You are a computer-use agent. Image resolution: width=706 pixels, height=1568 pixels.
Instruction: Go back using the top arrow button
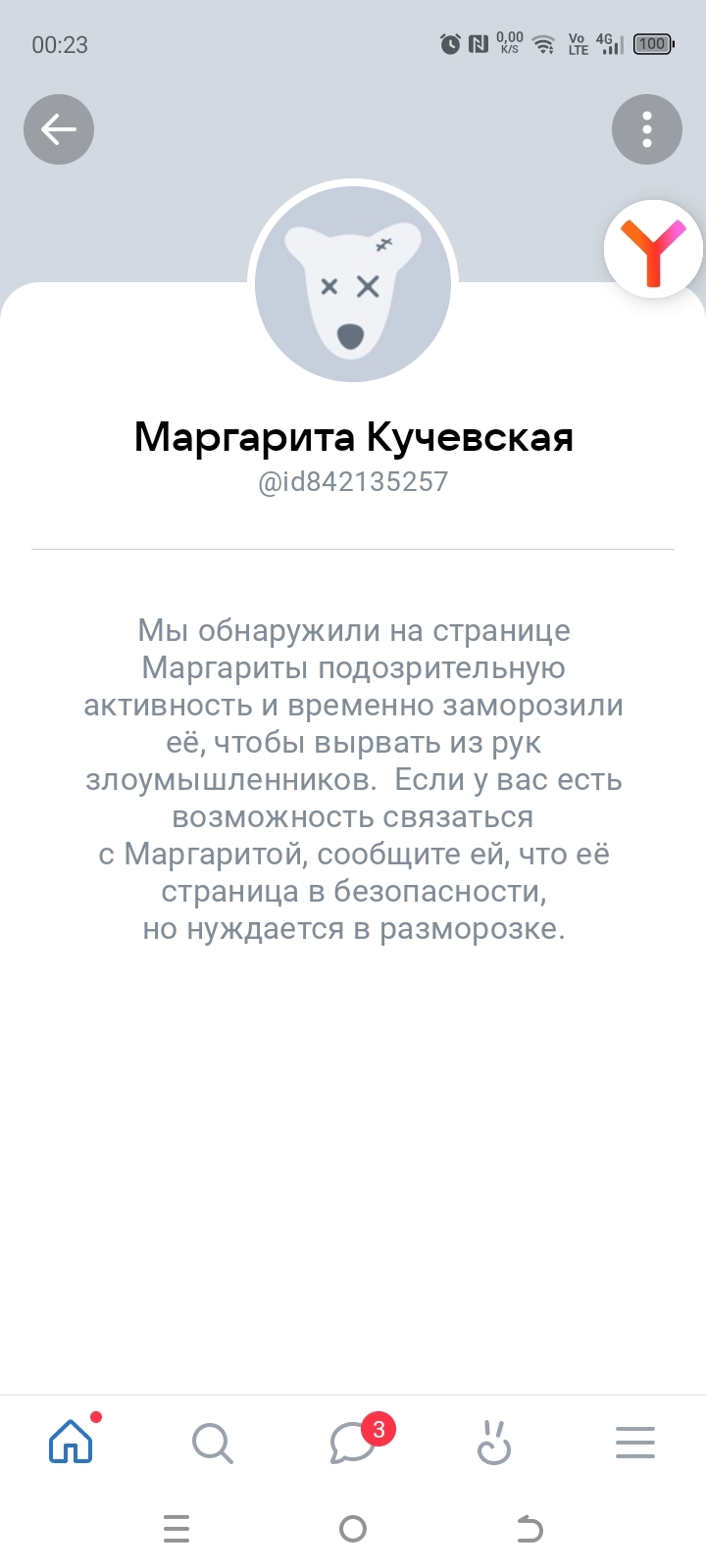[x=59, y=129]
